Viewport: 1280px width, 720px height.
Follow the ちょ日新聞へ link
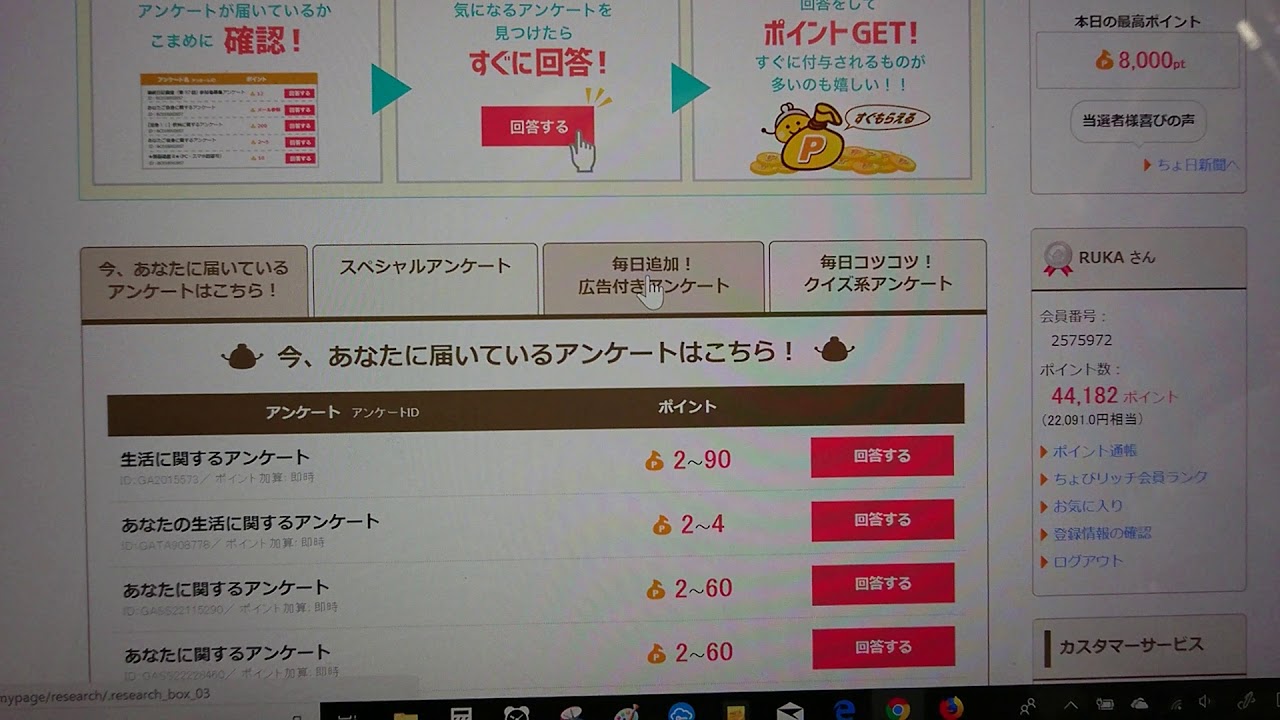[1196, 165]
